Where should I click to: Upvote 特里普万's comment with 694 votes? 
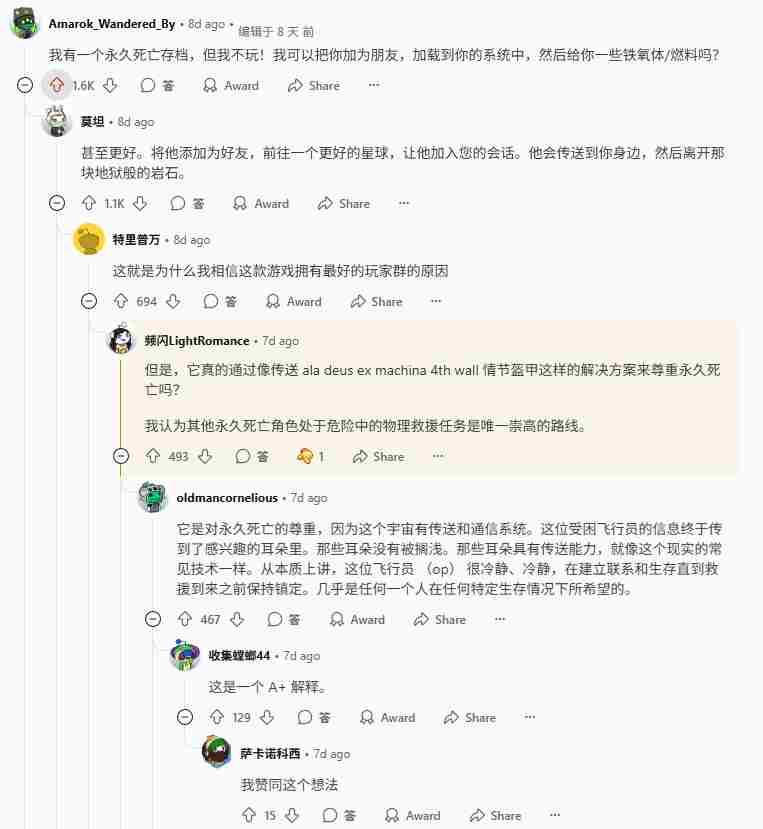tap(121, 301)
